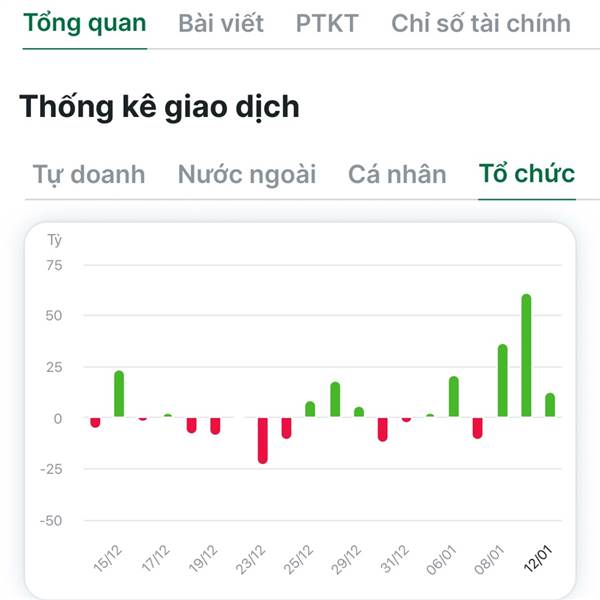Open the PTKT tab
Viewport: 600px width, 600px height.
pyautogui.click(x=327, y=23)
